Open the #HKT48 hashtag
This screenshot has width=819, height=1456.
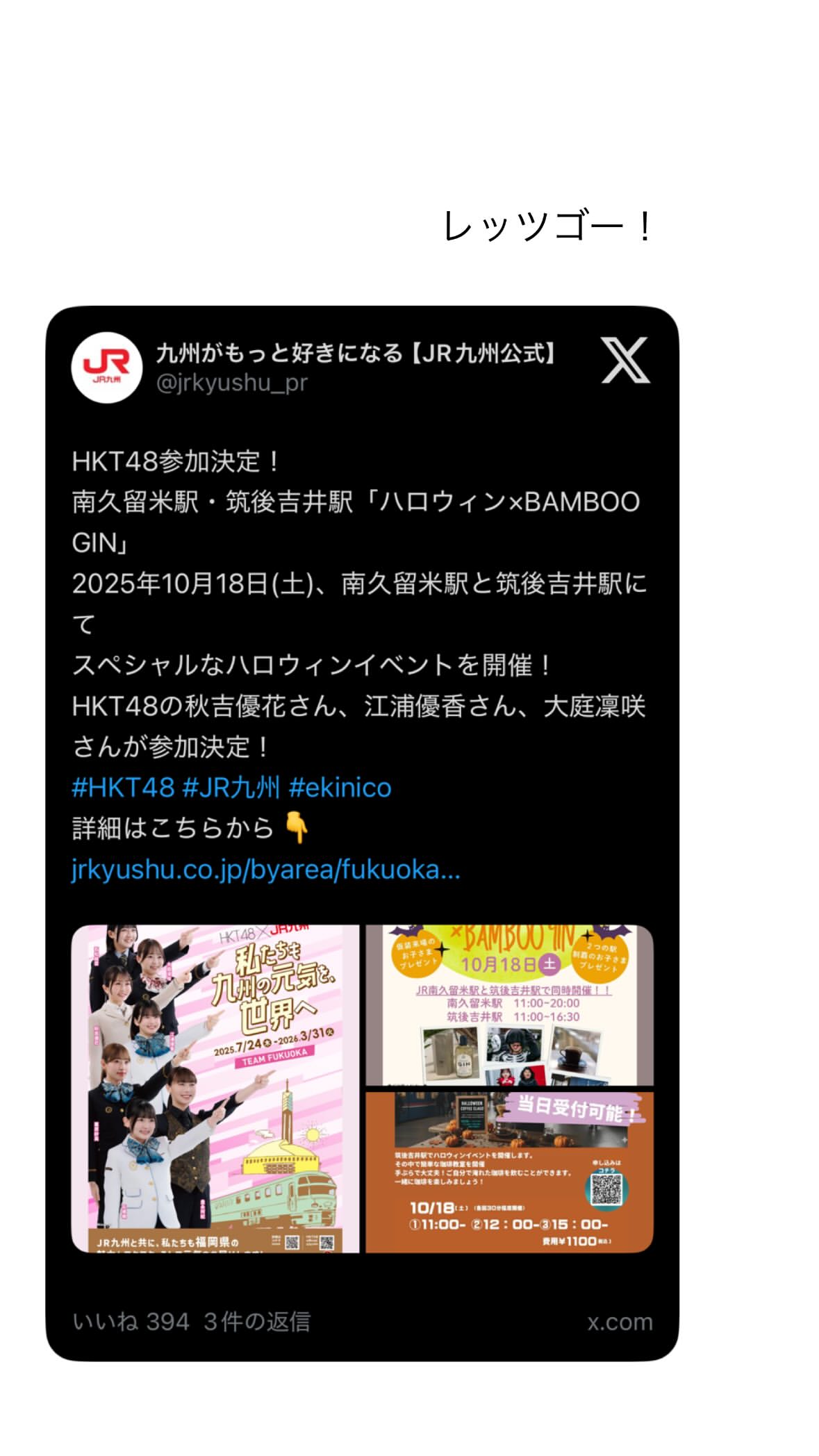click(123, 788)
